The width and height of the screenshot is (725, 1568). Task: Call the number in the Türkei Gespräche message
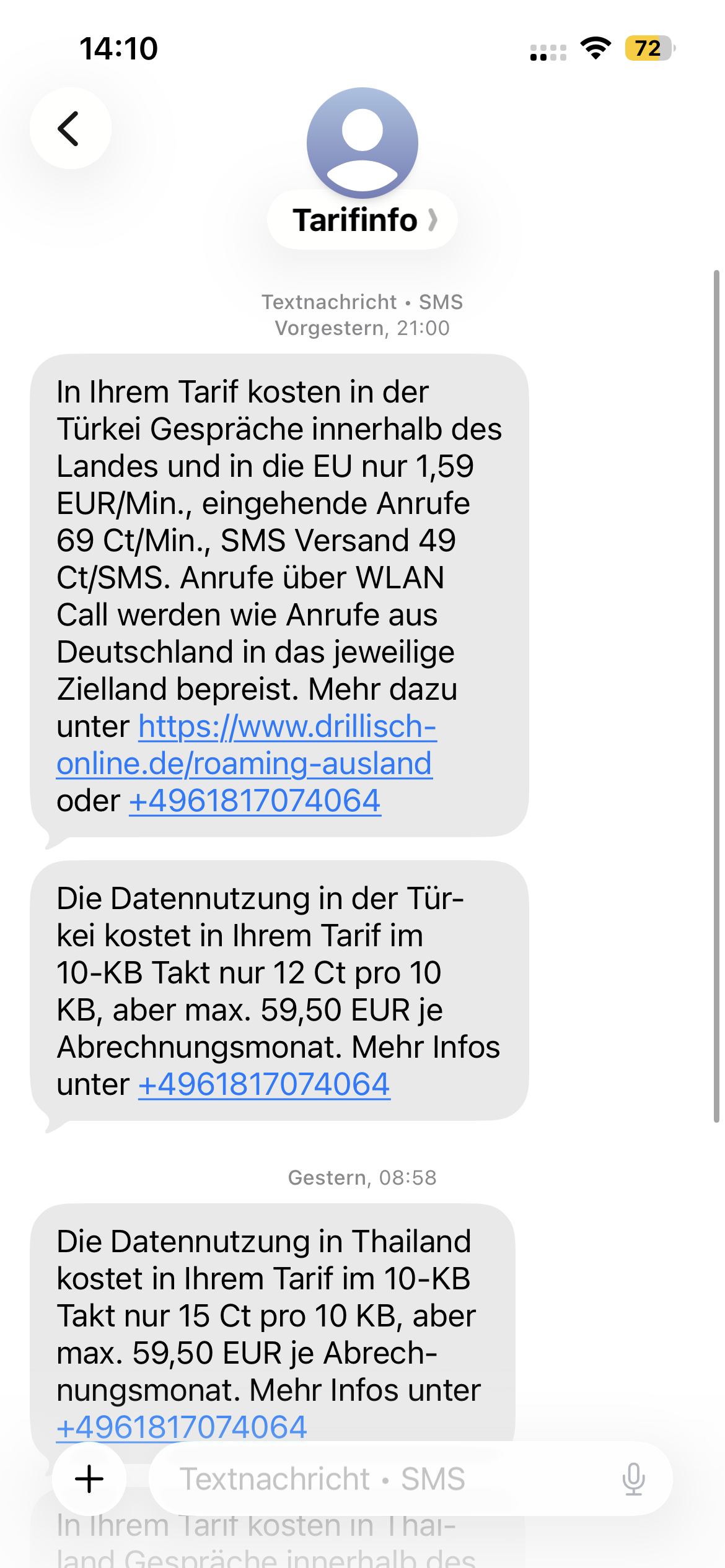point(255,801)
